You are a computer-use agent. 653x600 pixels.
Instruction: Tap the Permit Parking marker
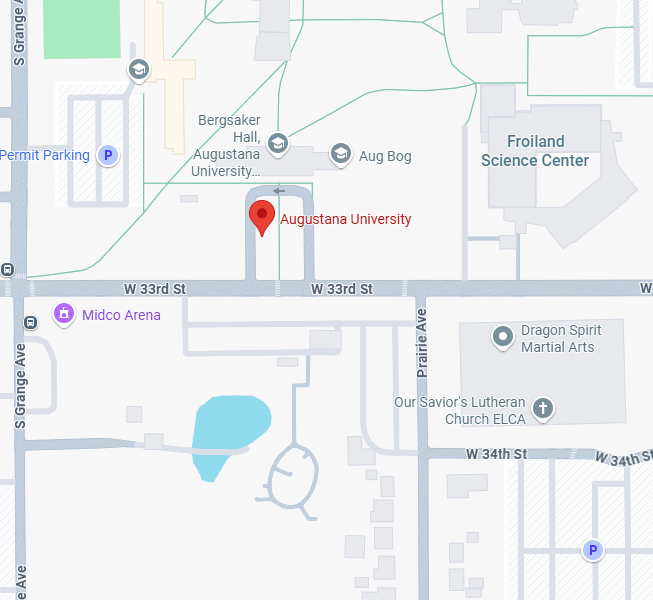109,155
